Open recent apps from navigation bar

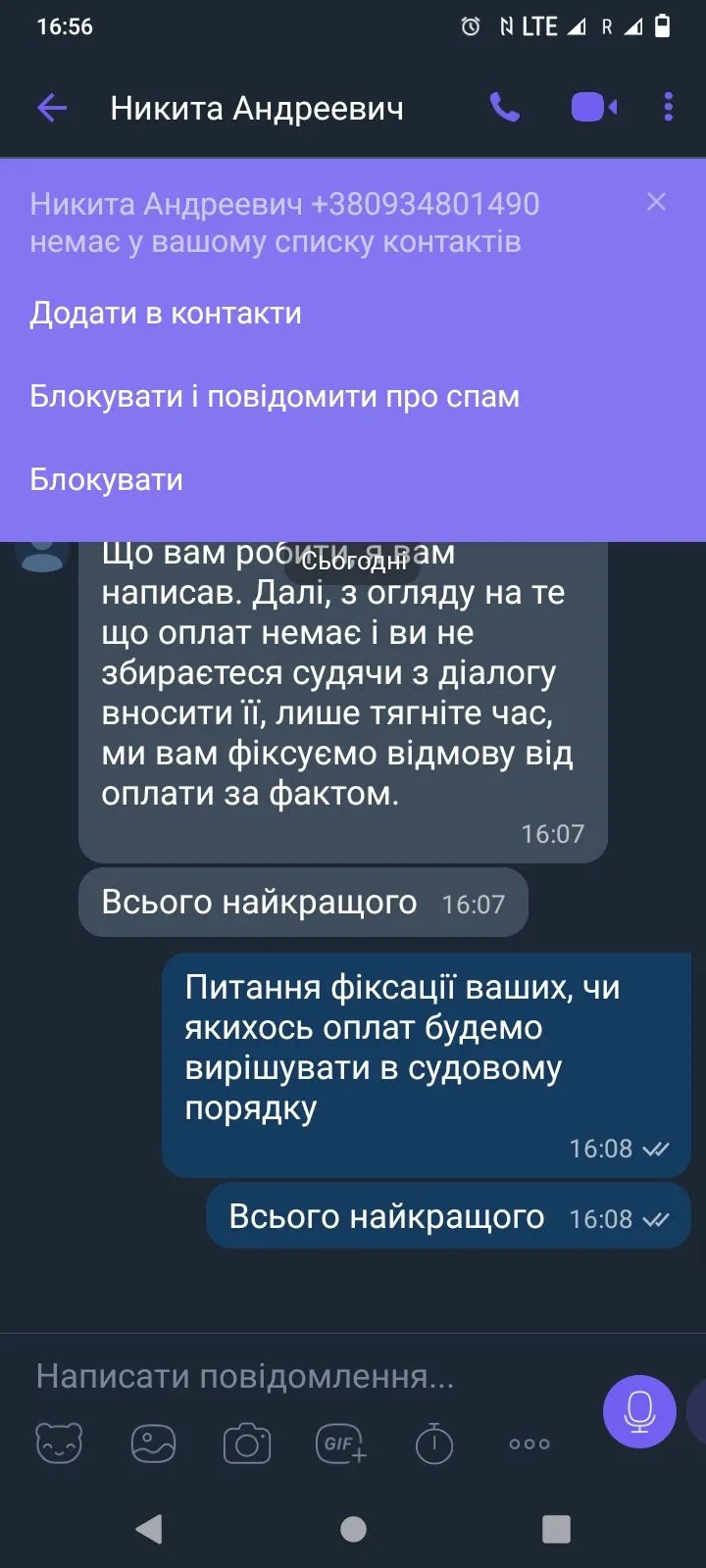tap(556, 1529)
